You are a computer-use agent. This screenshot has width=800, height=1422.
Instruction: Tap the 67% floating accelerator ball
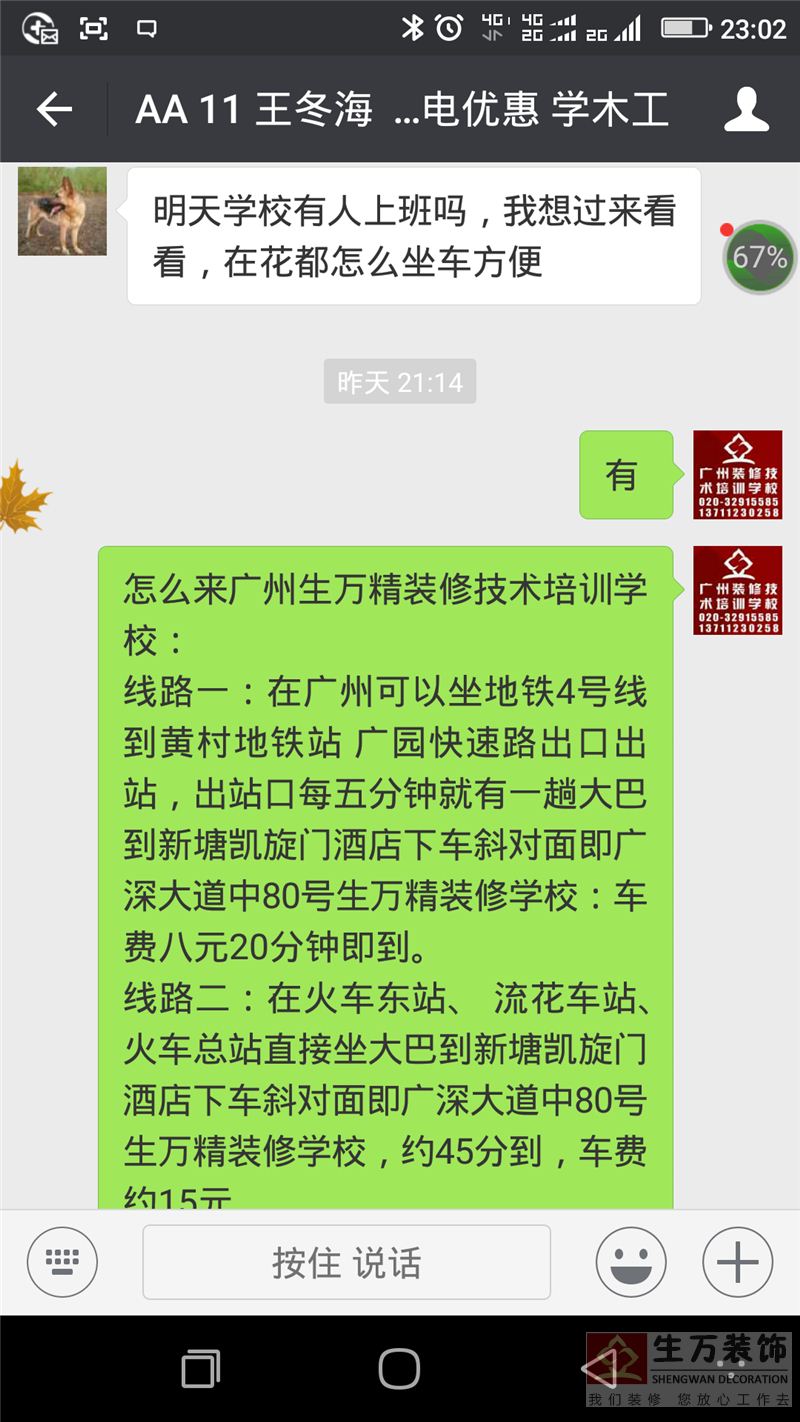tap(760, 257)
